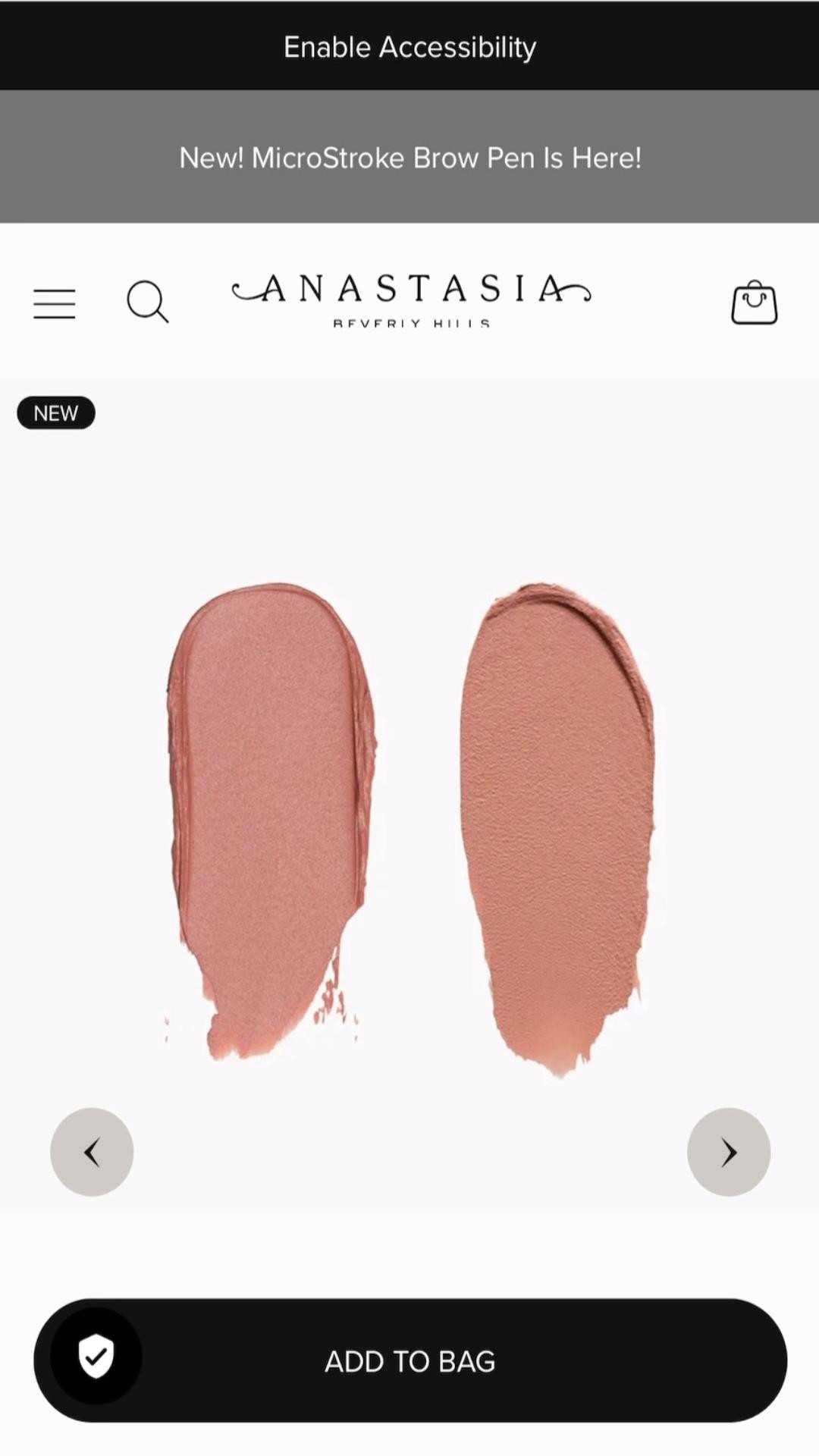This screenshot has width=819, height=1456.
Task: Open the hamburger navigation menu
Action: pos(54,302)
